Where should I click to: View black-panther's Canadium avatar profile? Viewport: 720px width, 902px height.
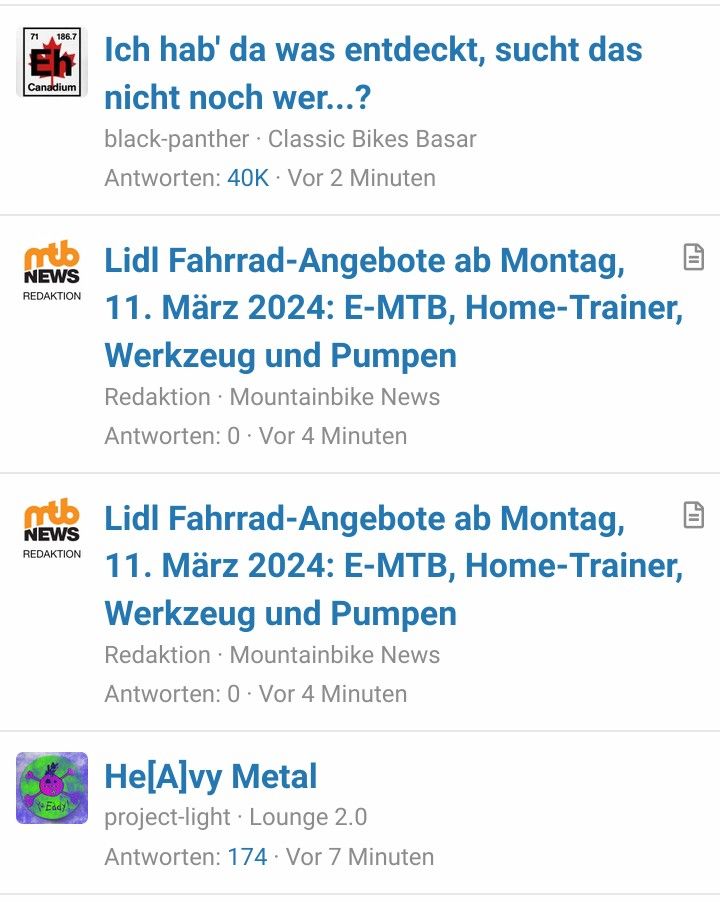(x=52, y=62)
